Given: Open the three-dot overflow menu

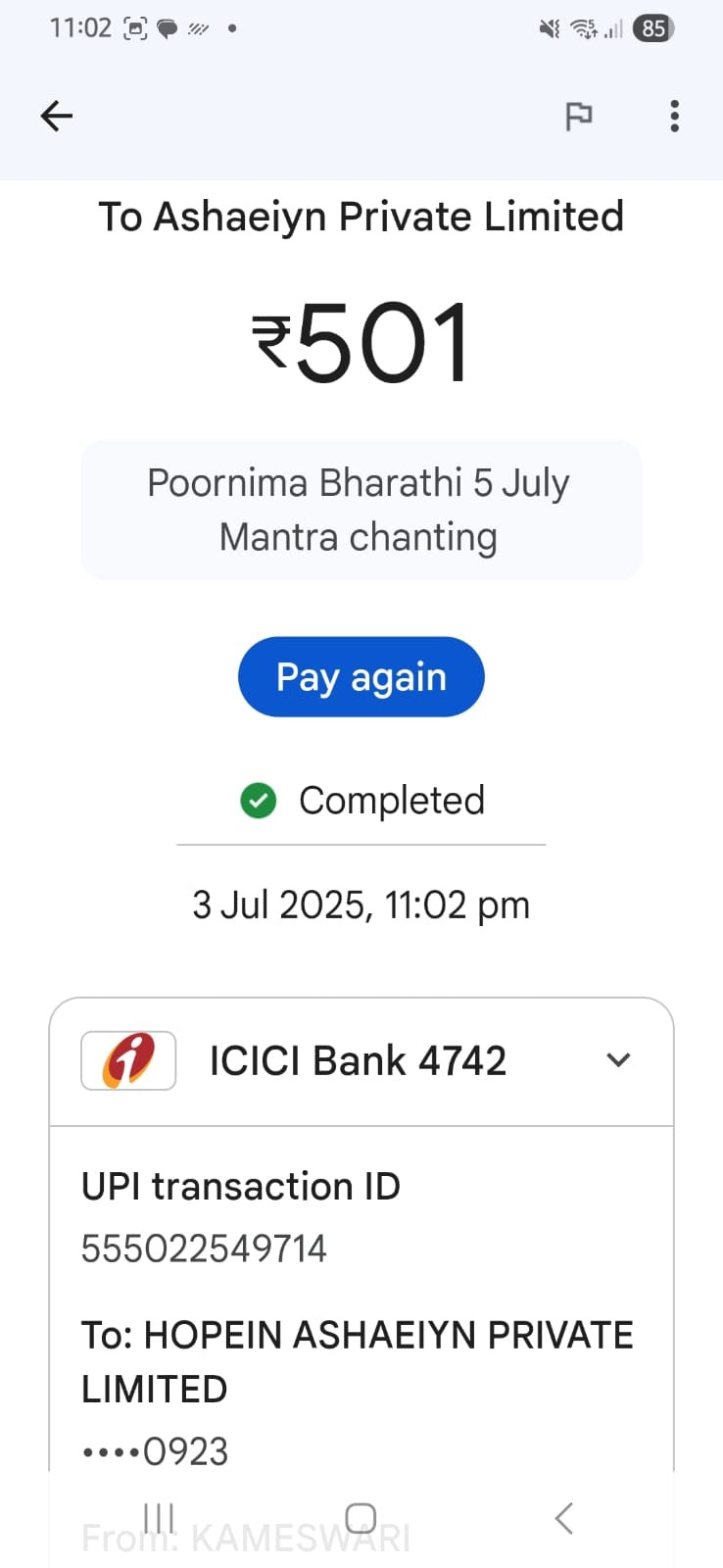Looking at the screenshot, I should point(674,116).
